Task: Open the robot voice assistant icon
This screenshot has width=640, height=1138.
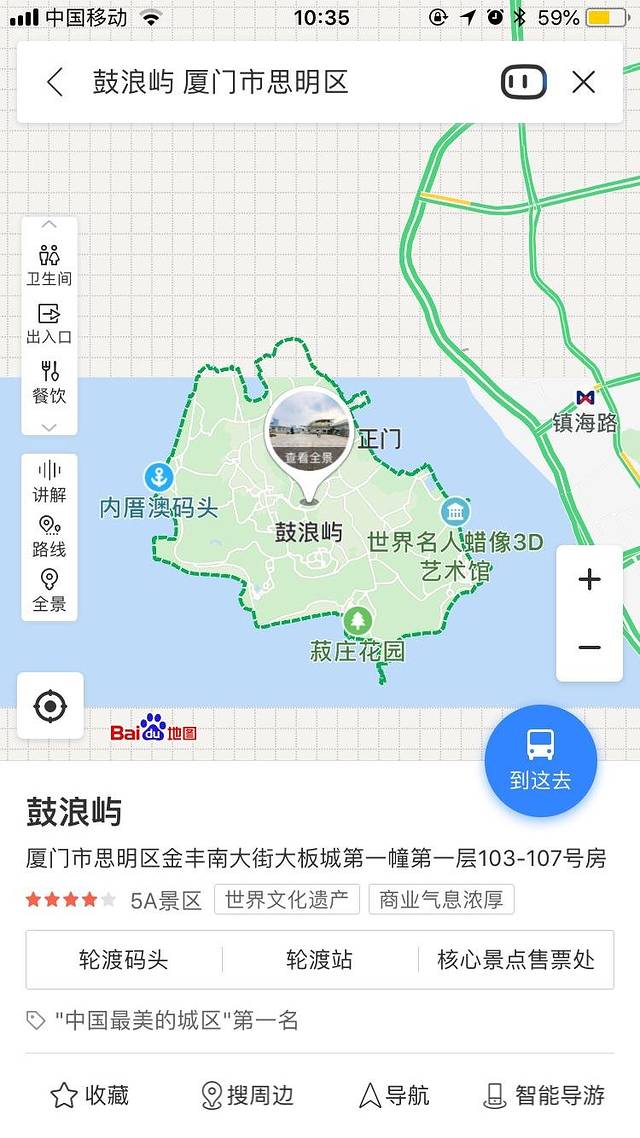Action: (524, 82)
